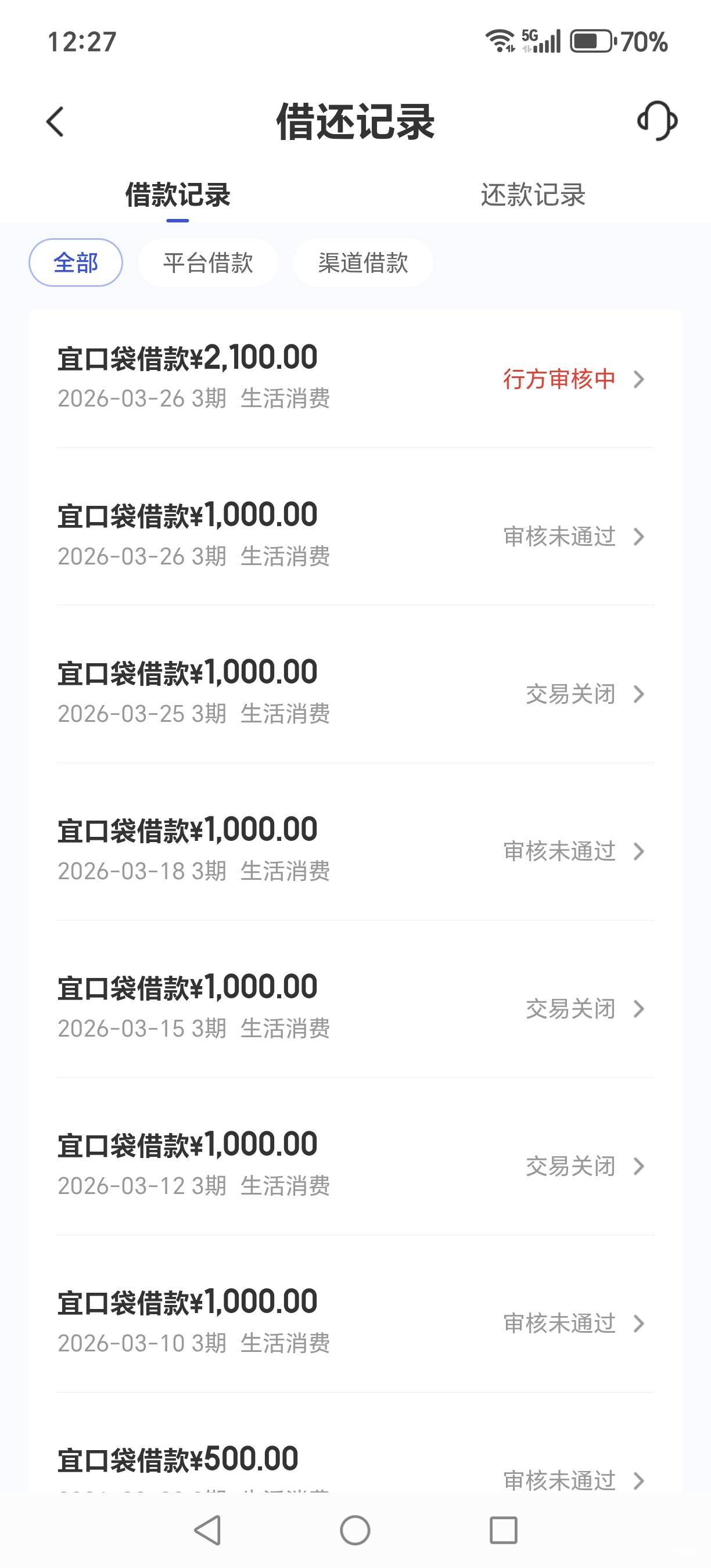
Task: Select the 借款记录 tab
Action: 178,195
